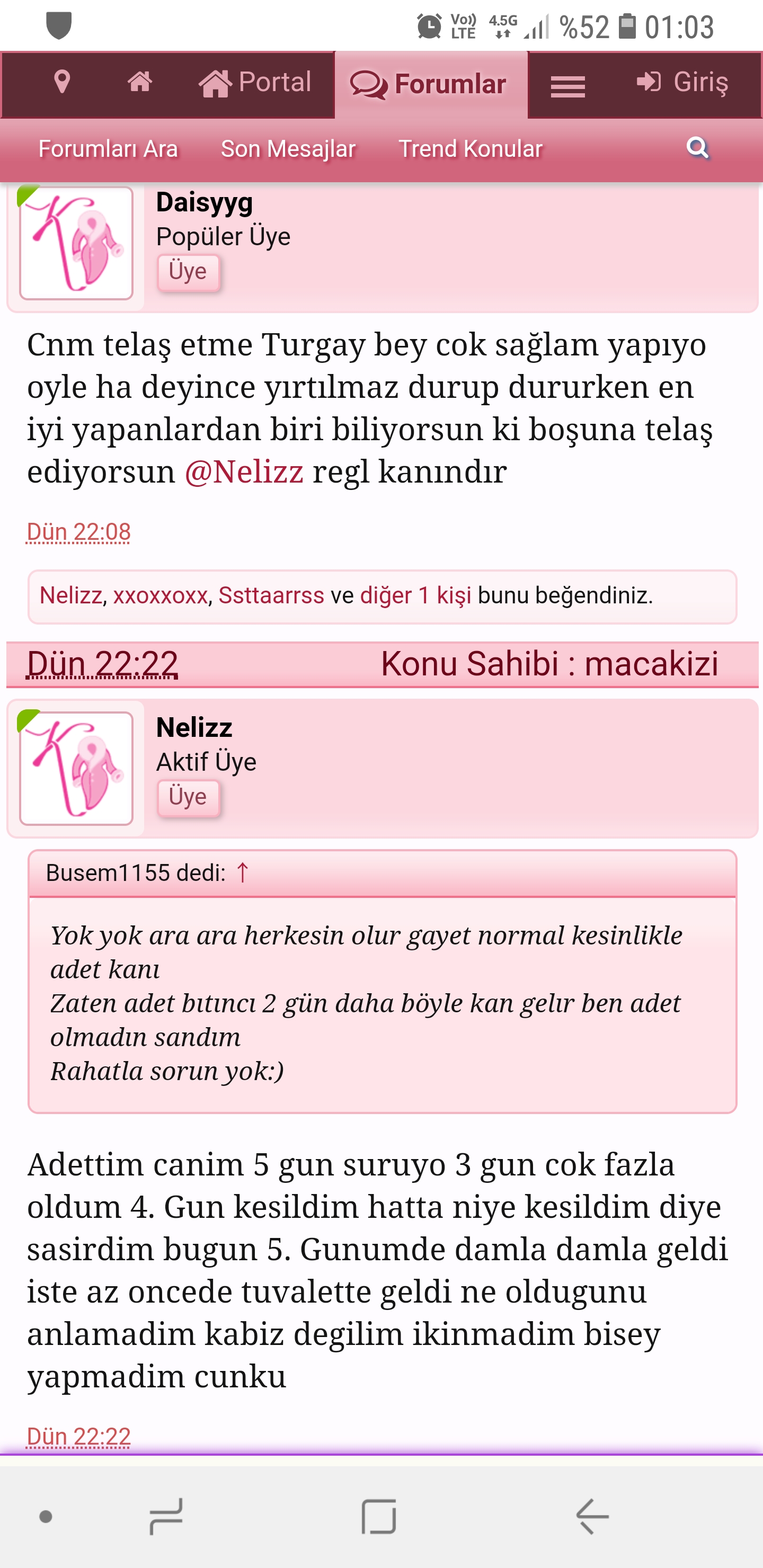The image size is (763, 1568).
Task: Open Daisyyg's profile name
Action: pyautogui.click(x=204, y=203)
